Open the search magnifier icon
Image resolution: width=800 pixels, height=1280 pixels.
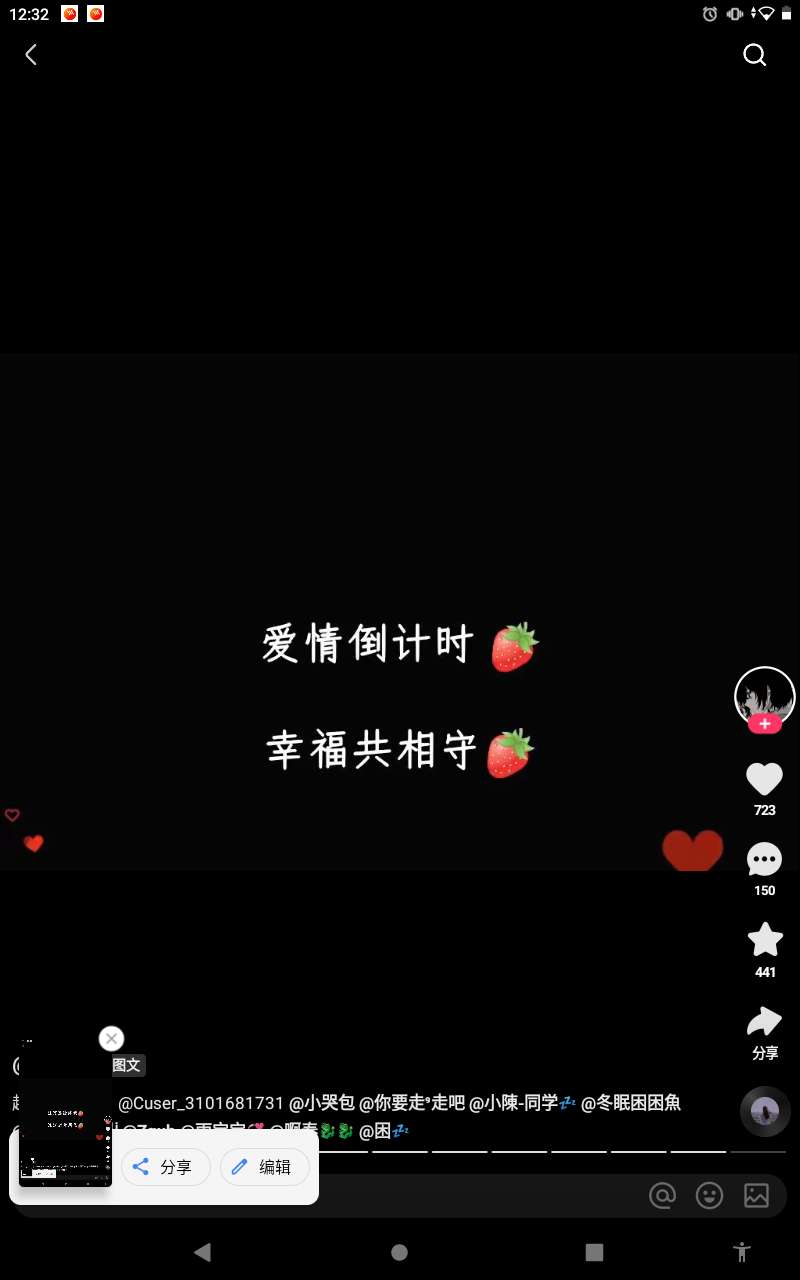point(755,55)
